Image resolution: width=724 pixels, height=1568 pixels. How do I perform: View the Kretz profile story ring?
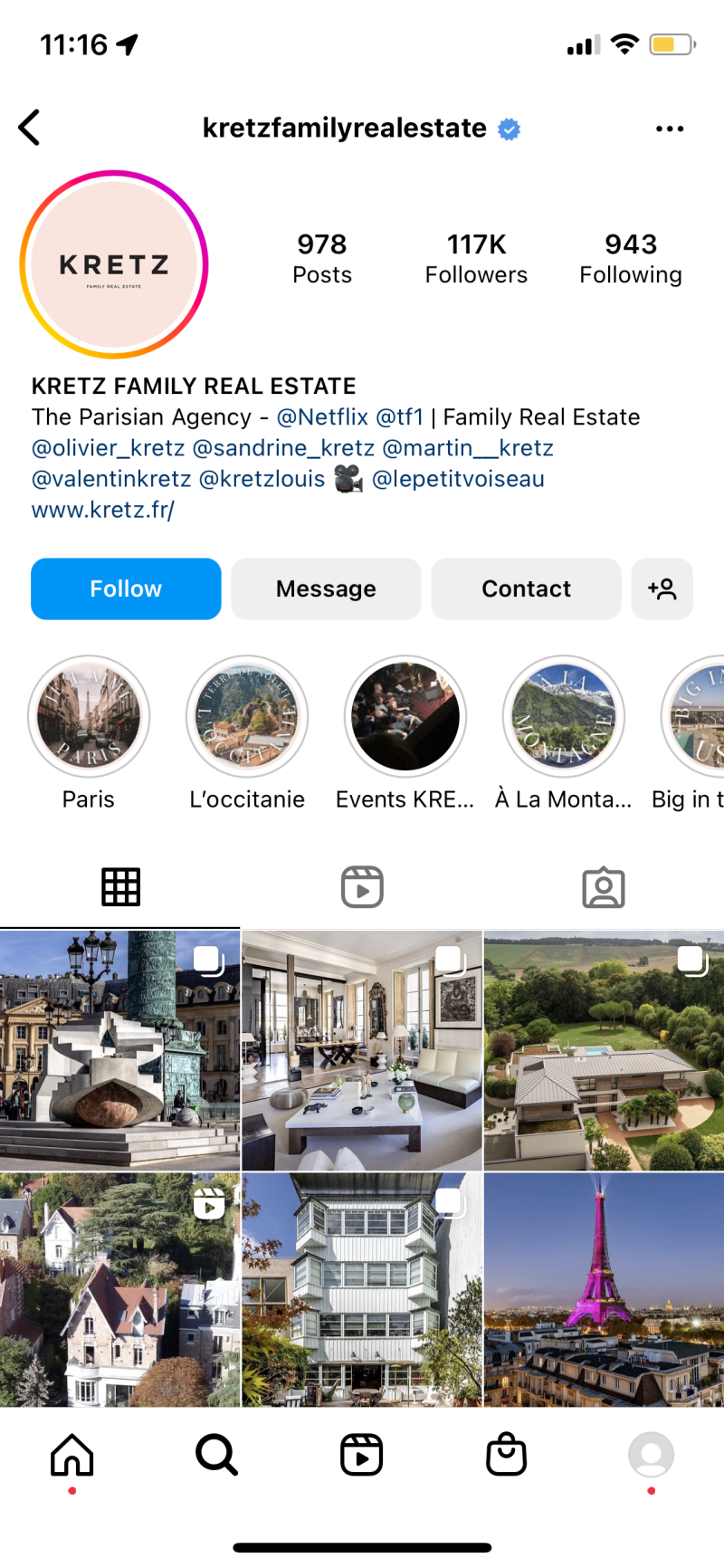(x=114, y=264)
